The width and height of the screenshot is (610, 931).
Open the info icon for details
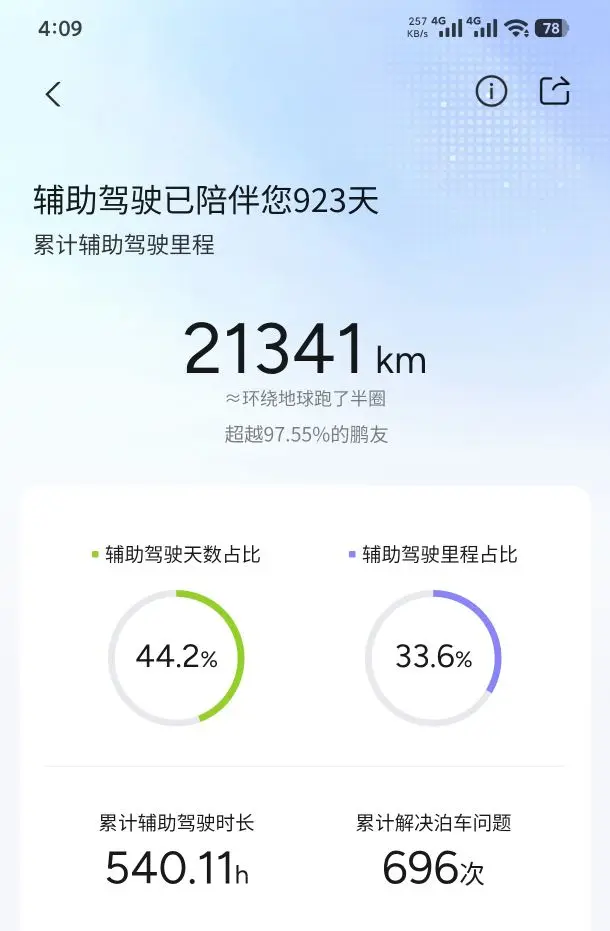491,91
